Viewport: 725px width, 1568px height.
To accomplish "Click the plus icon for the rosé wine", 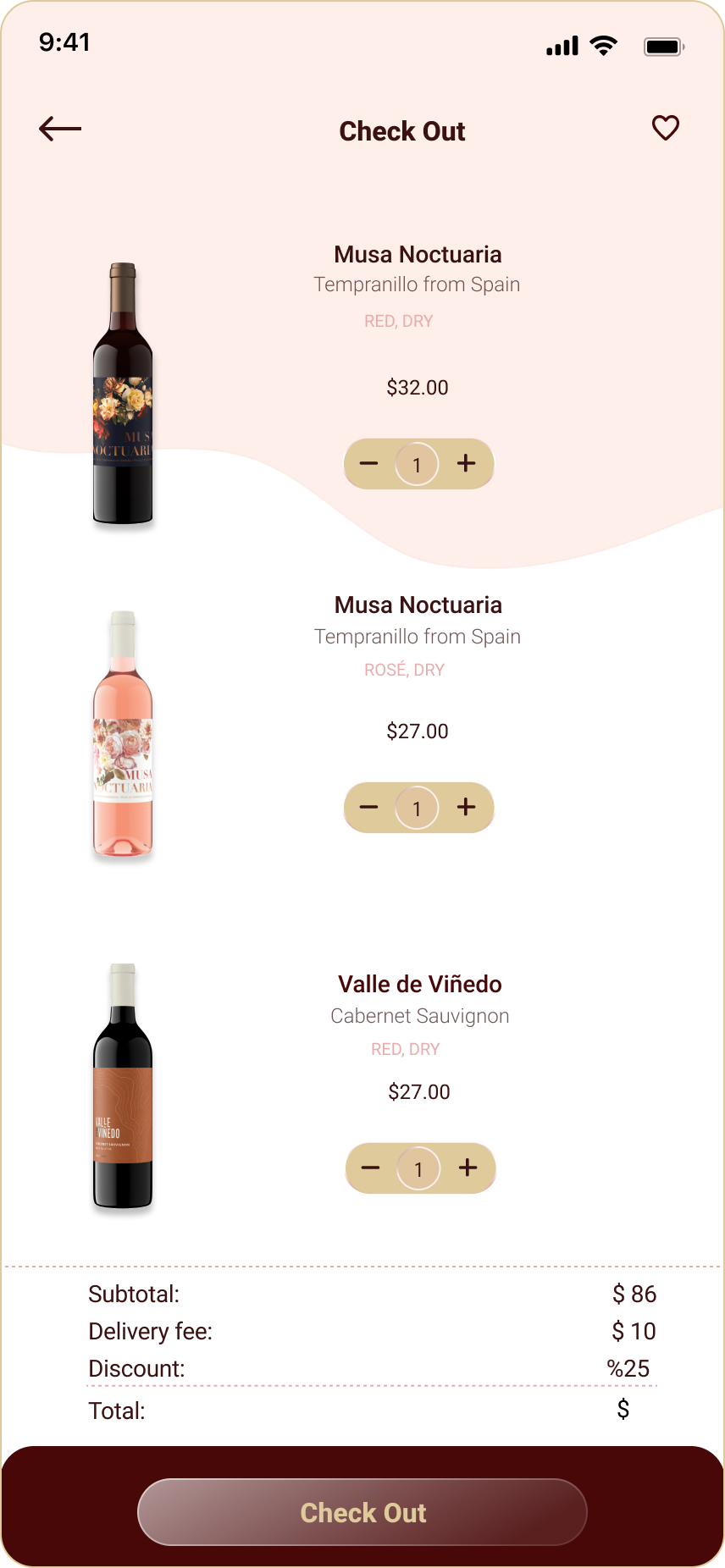I will tap(467, 808).
